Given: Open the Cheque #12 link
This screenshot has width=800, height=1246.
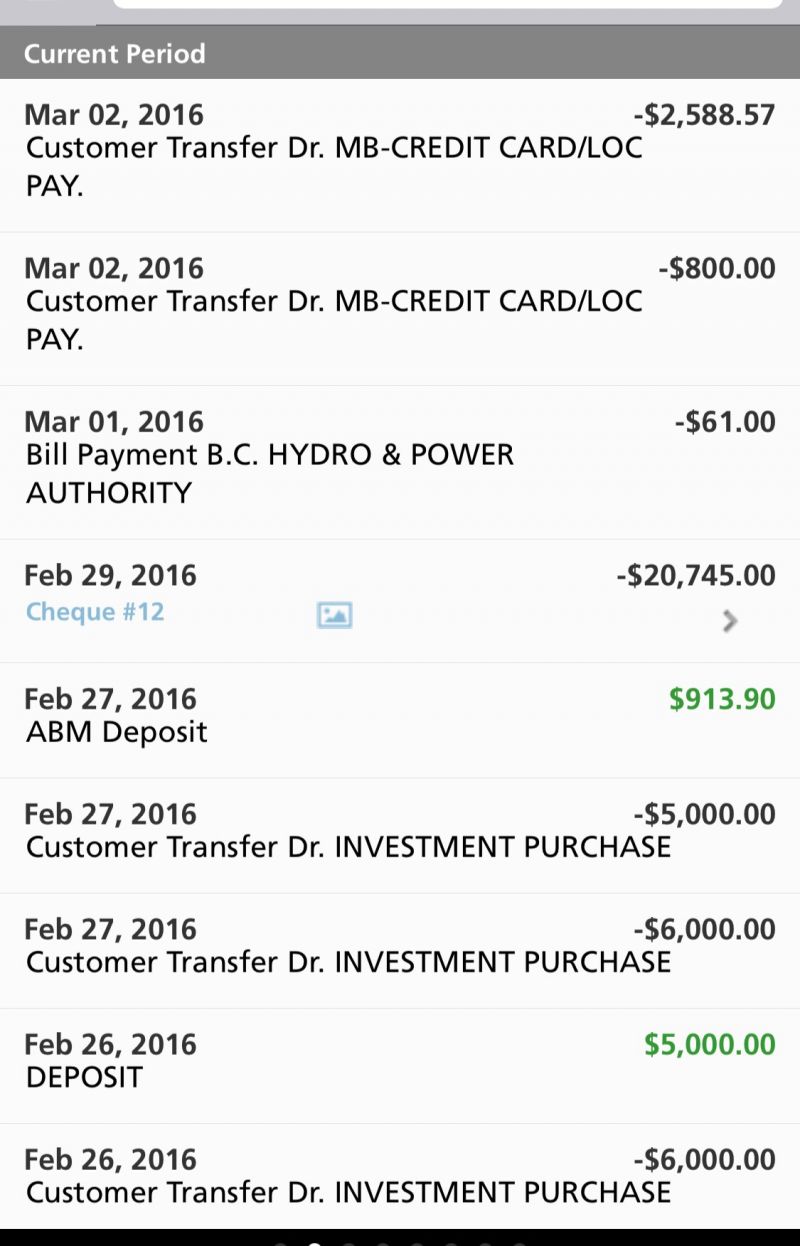Looking at the screenshot, I should 94,612.
